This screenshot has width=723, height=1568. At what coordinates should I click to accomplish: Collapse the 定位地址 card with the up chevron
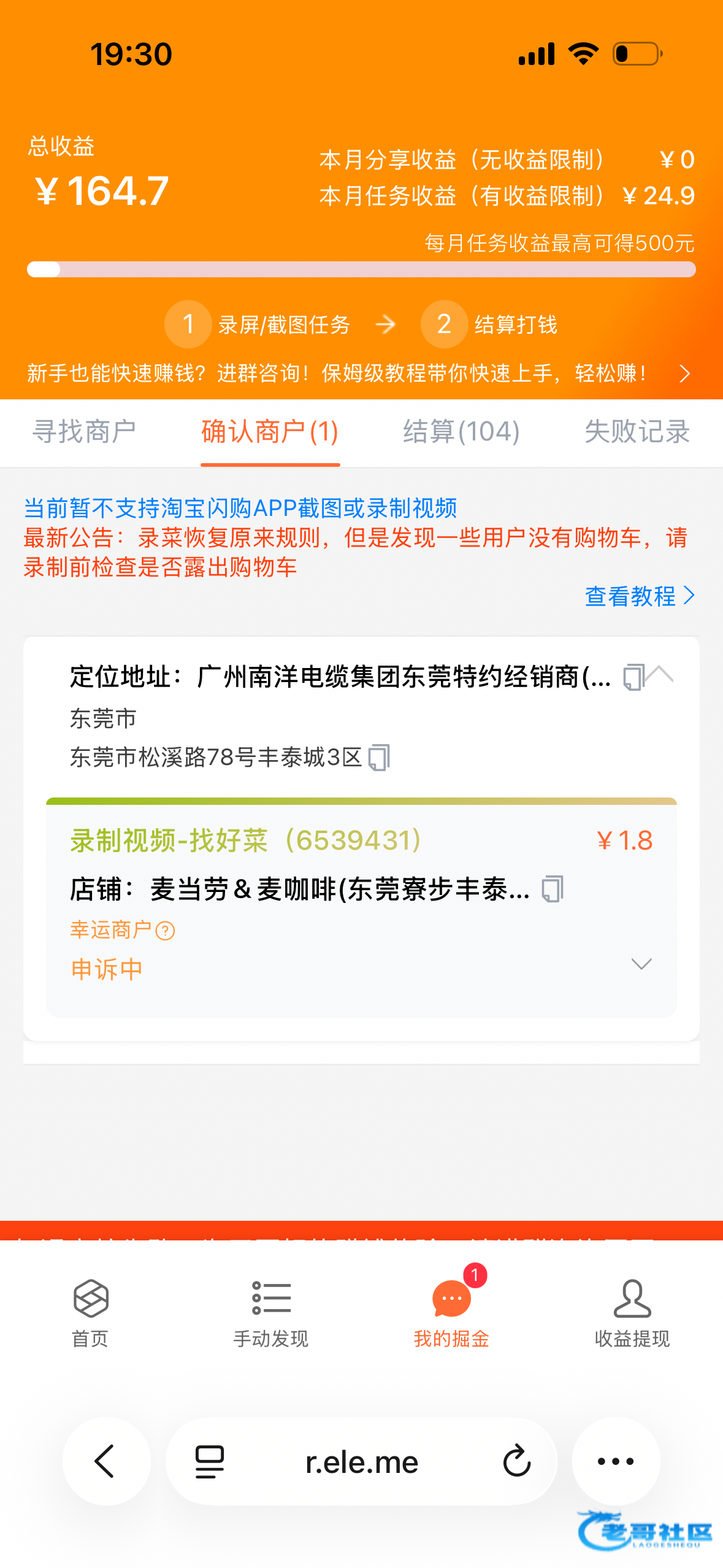pos(661,675)
